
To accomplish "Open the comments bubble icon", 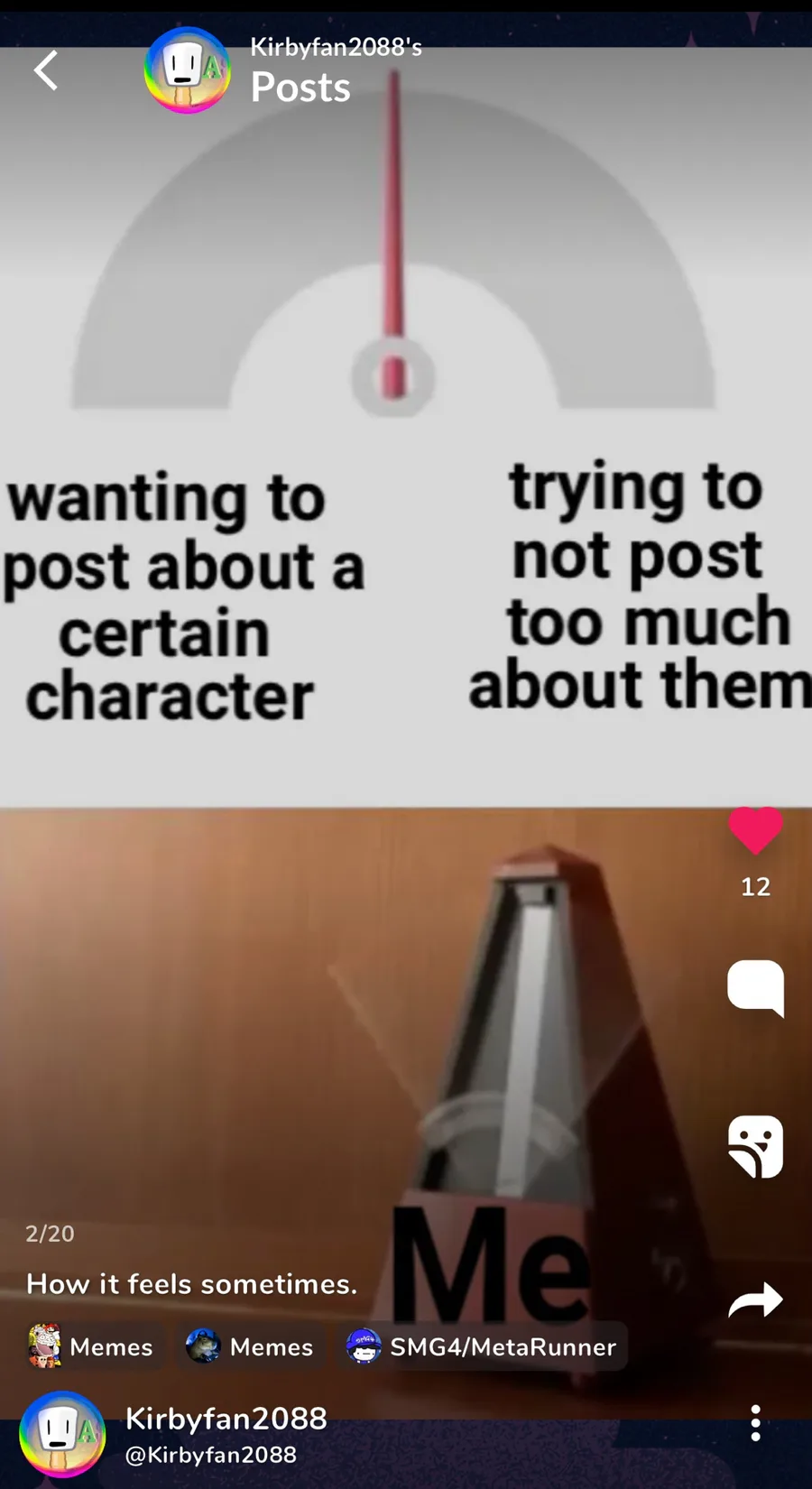I will pyautogui.click(x=756, y=988).
